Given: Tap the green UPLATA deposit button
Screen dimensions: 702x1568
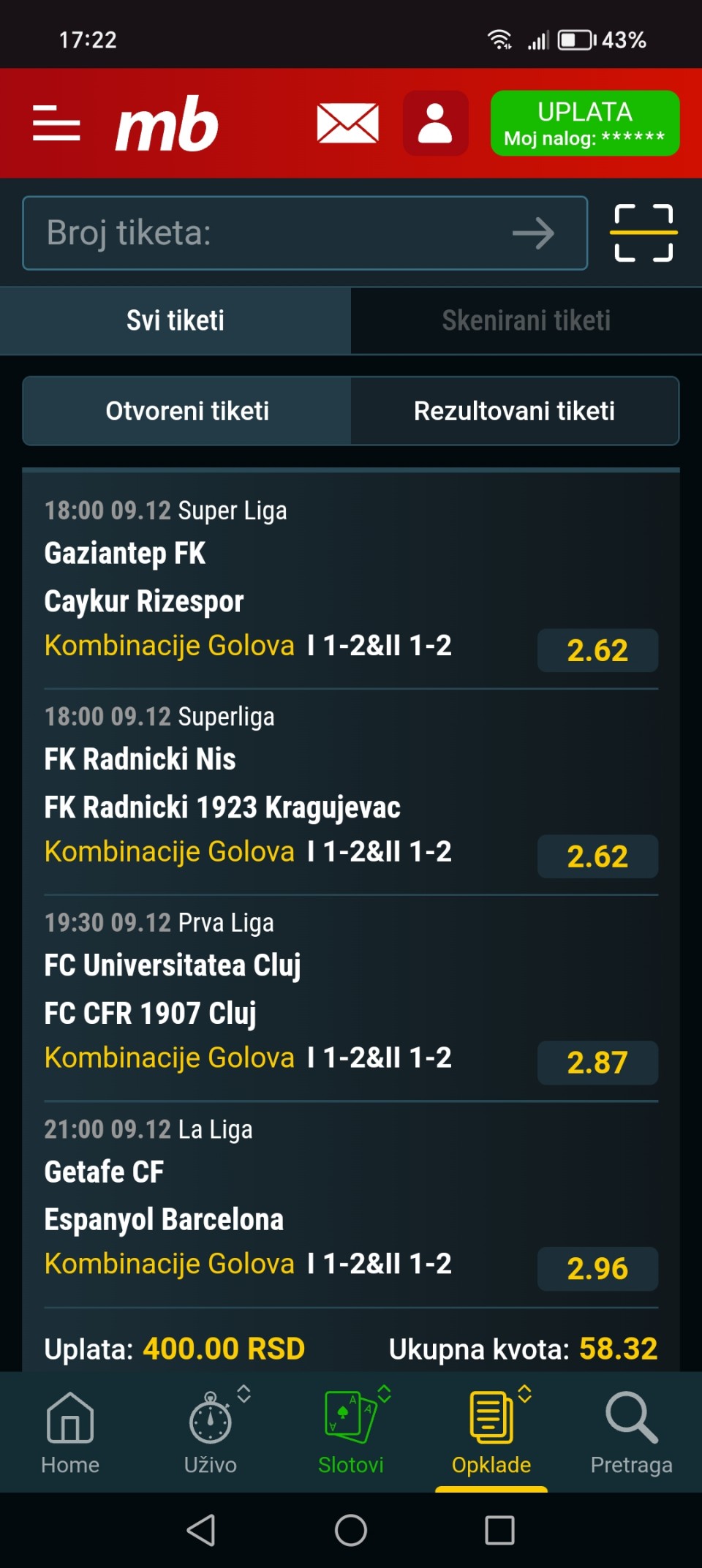Looking at the screenshot, I should point(584,123).
